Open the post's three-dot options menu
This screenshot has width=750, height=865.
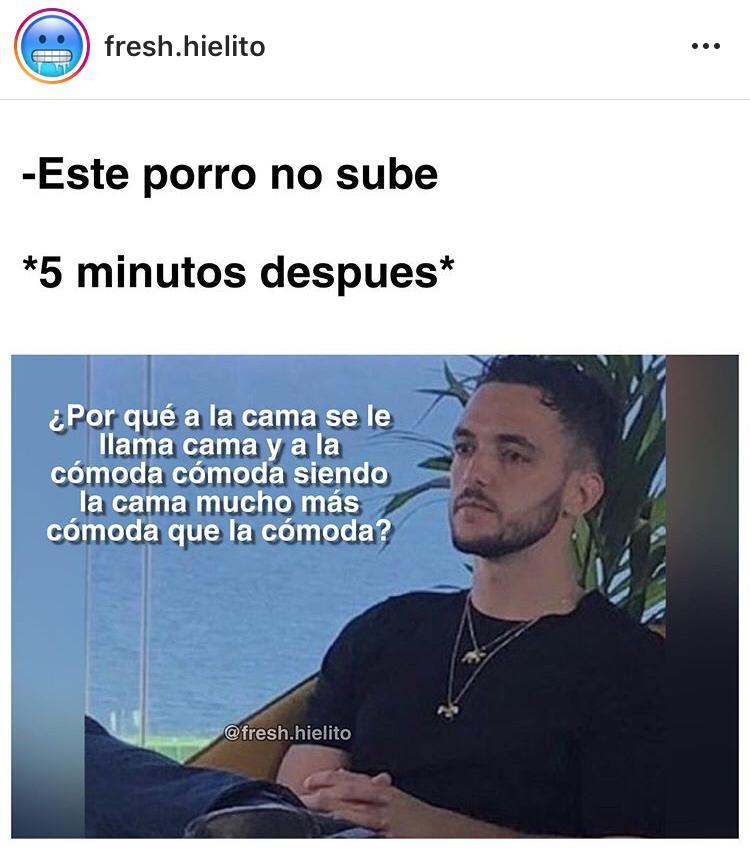point(705,47)
